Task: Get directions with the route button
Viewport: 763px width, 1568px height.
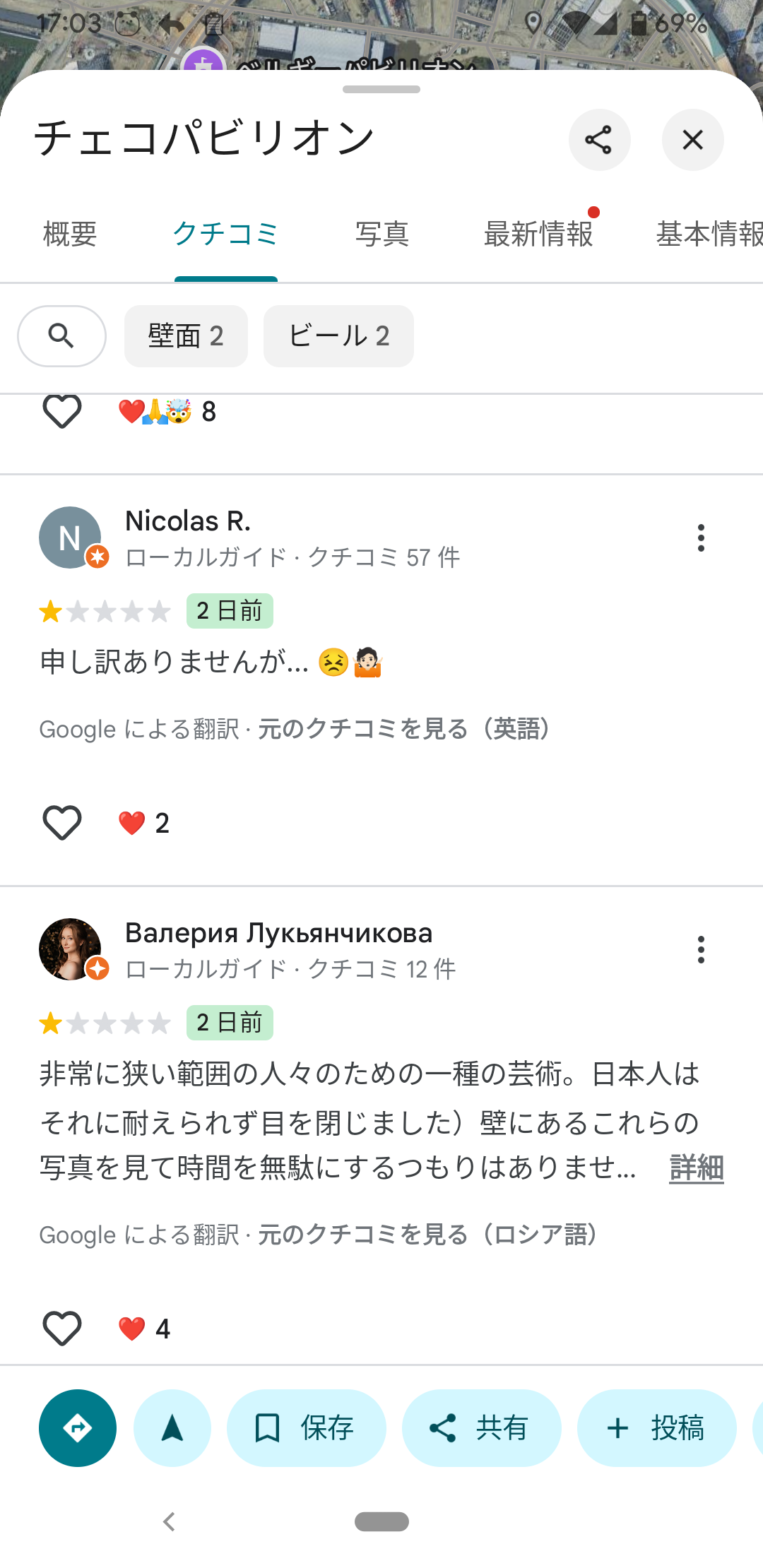Action: click(78, 1428)
